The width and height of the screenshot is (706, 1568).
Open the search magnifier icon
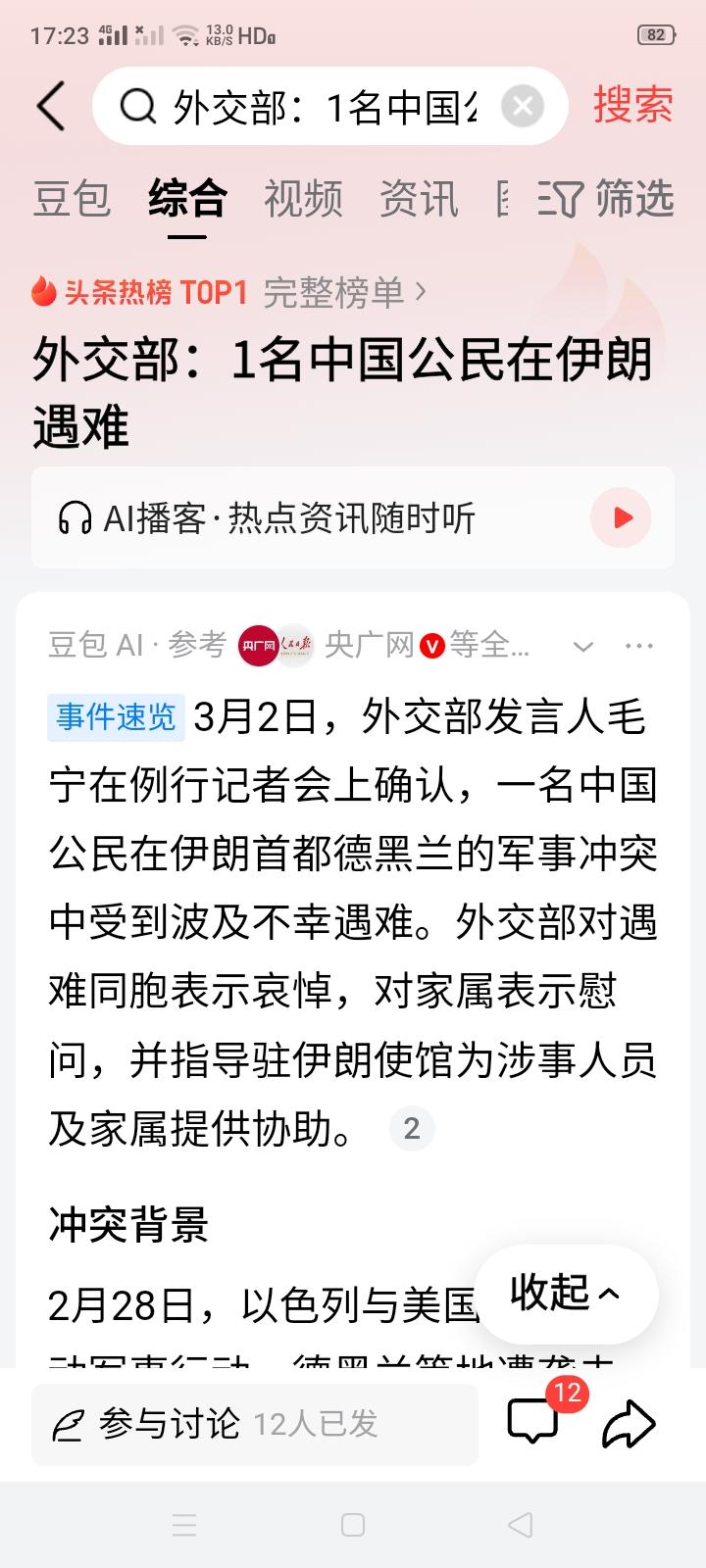[137, 105]
